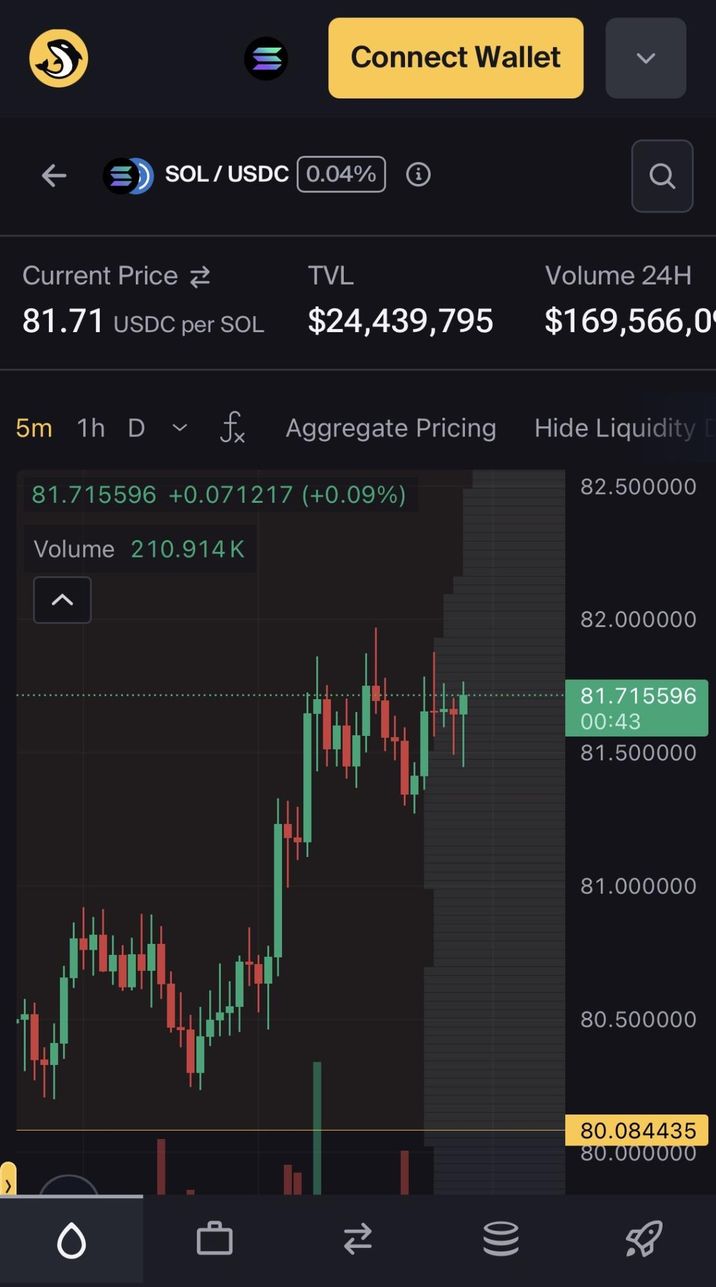
Task: Open the search magnifier
Action: (662, 176)
